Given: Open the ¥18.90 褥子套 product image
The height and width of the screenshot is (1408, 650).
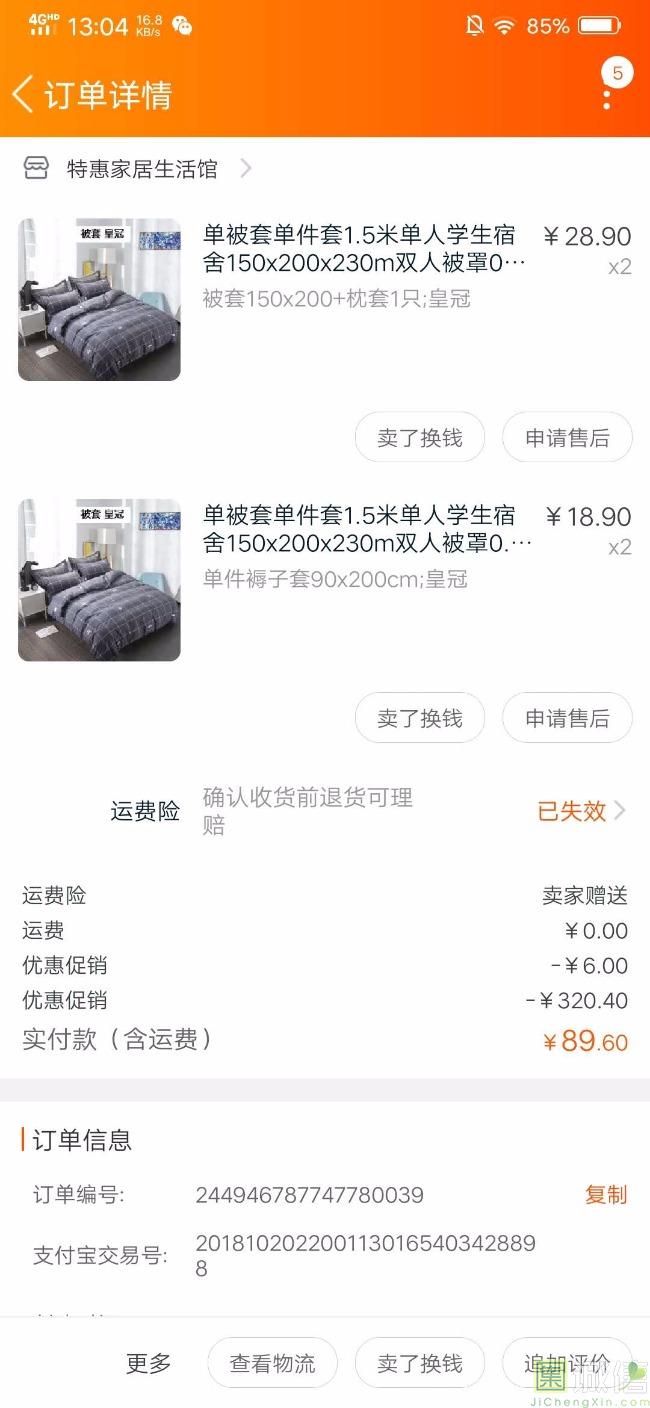Looking at the screenshot, I should click(99, 580).
